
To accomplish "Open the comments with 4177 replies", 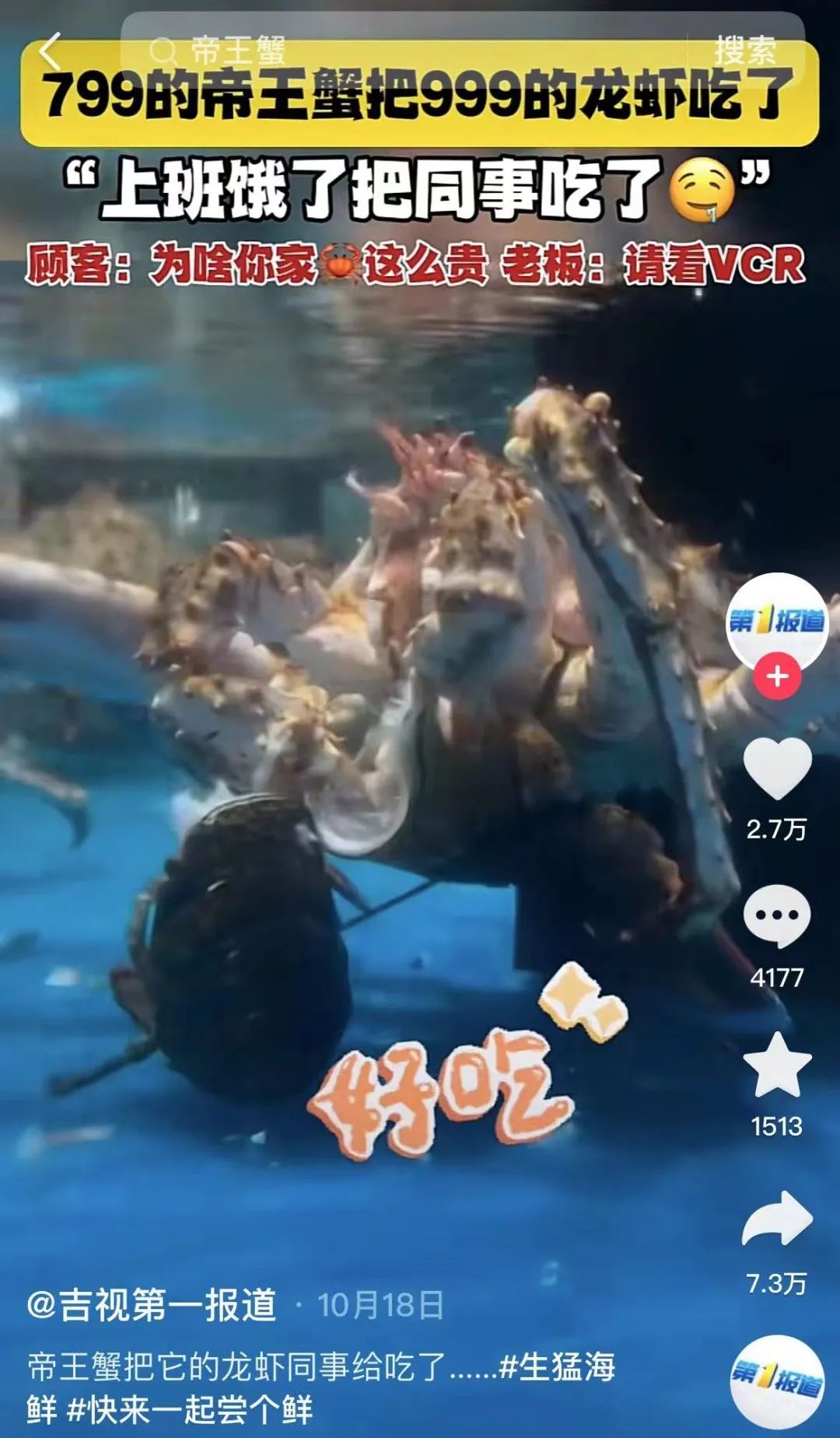I will pyautogui.click(x=777, y=917).
